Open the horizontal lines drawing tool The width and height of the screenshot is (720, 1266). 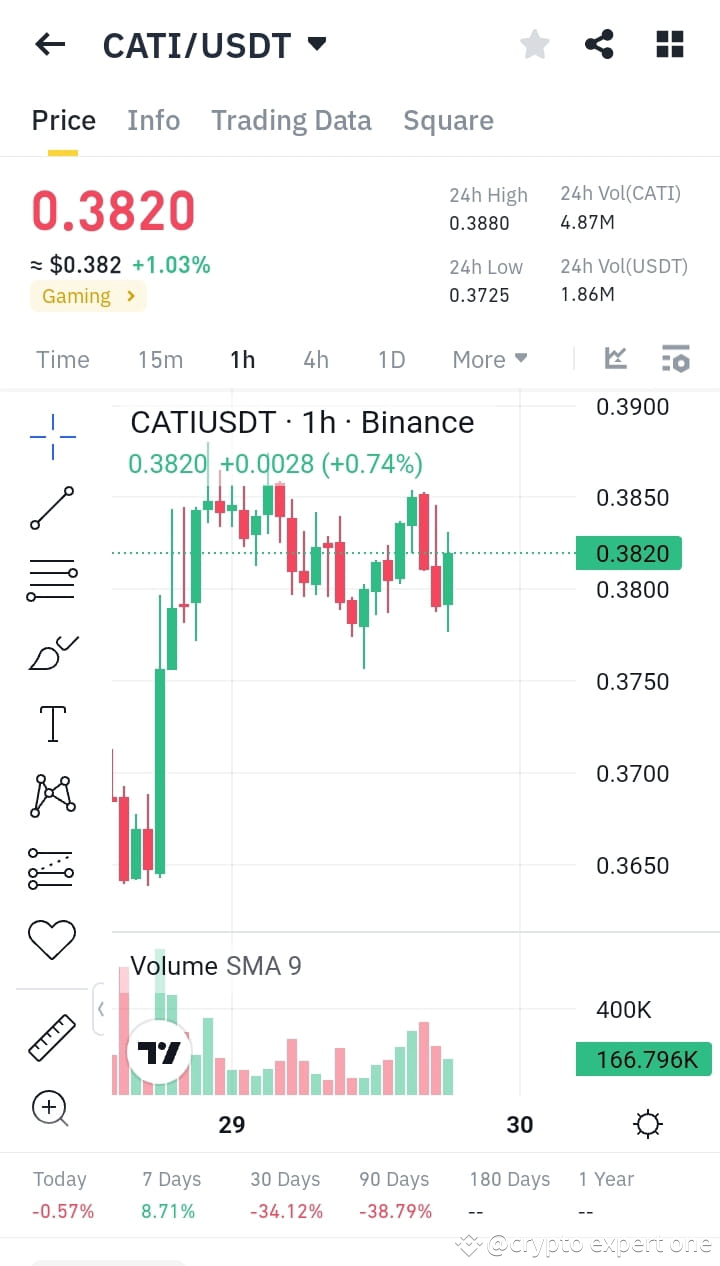point(51,579)
